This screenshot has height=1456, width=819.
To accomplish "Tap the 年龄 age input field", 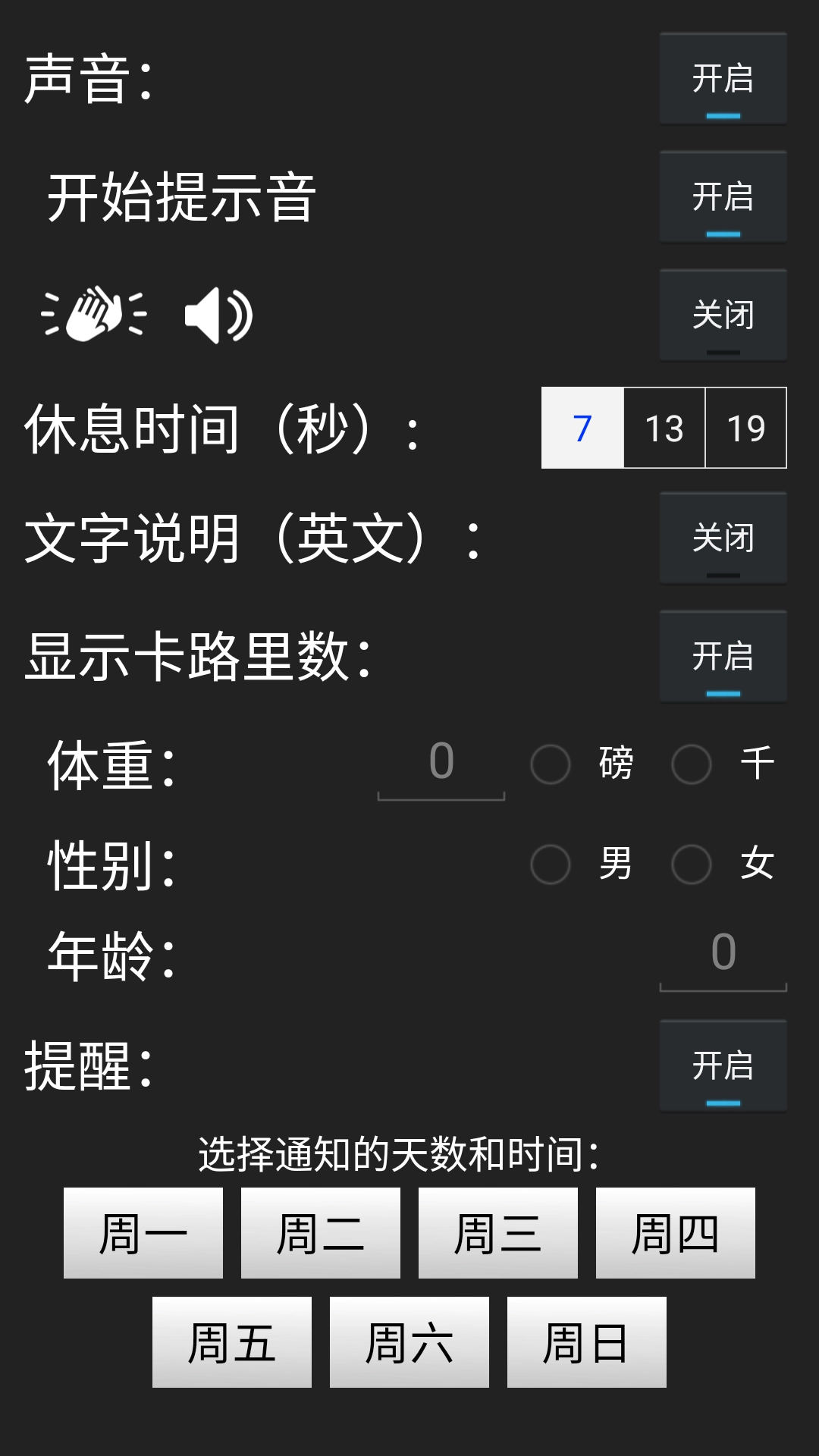I will (723, 954).
